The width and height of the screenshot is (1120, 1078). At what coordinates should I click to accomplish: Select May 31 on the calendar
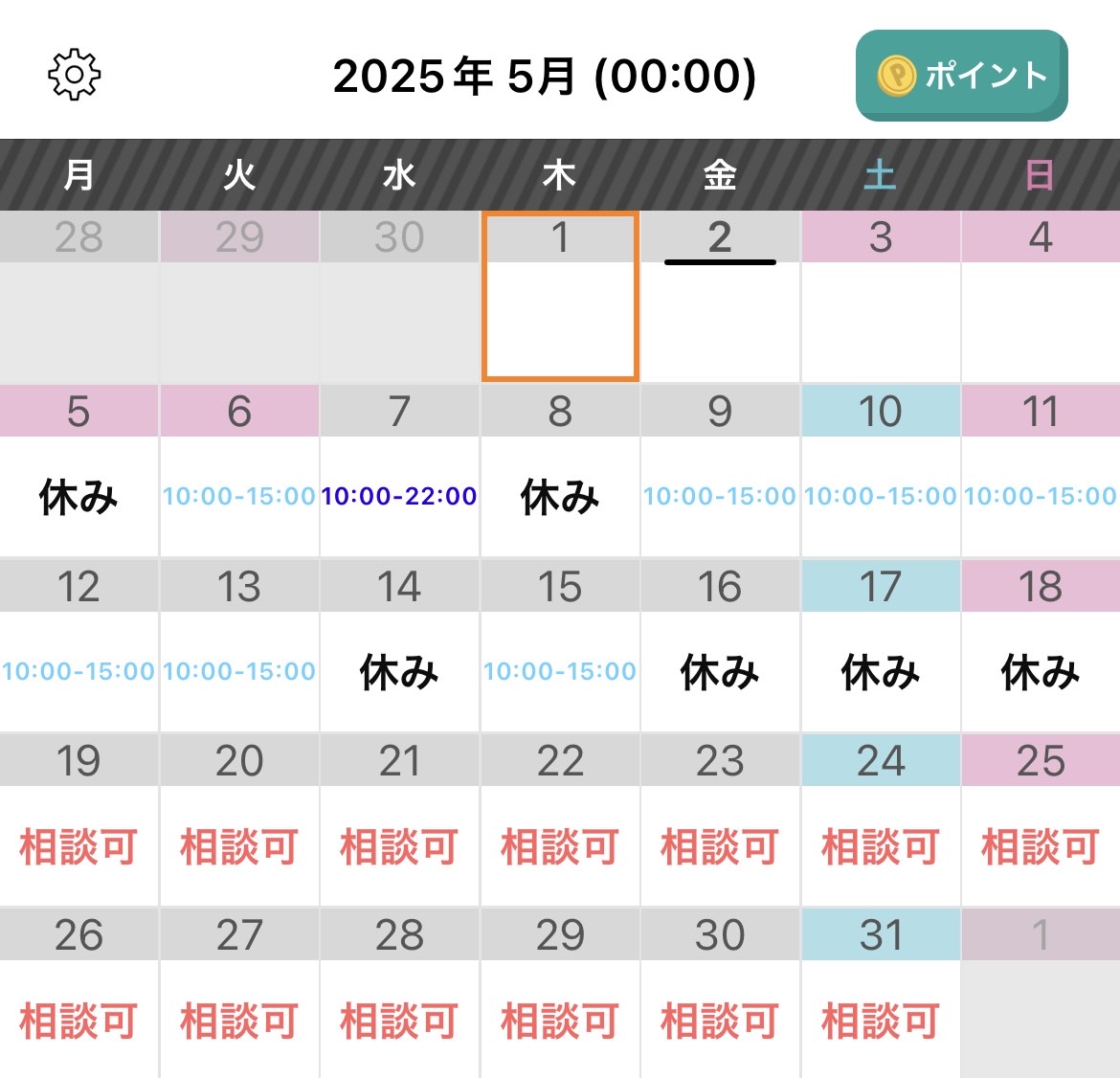(881, 996)
